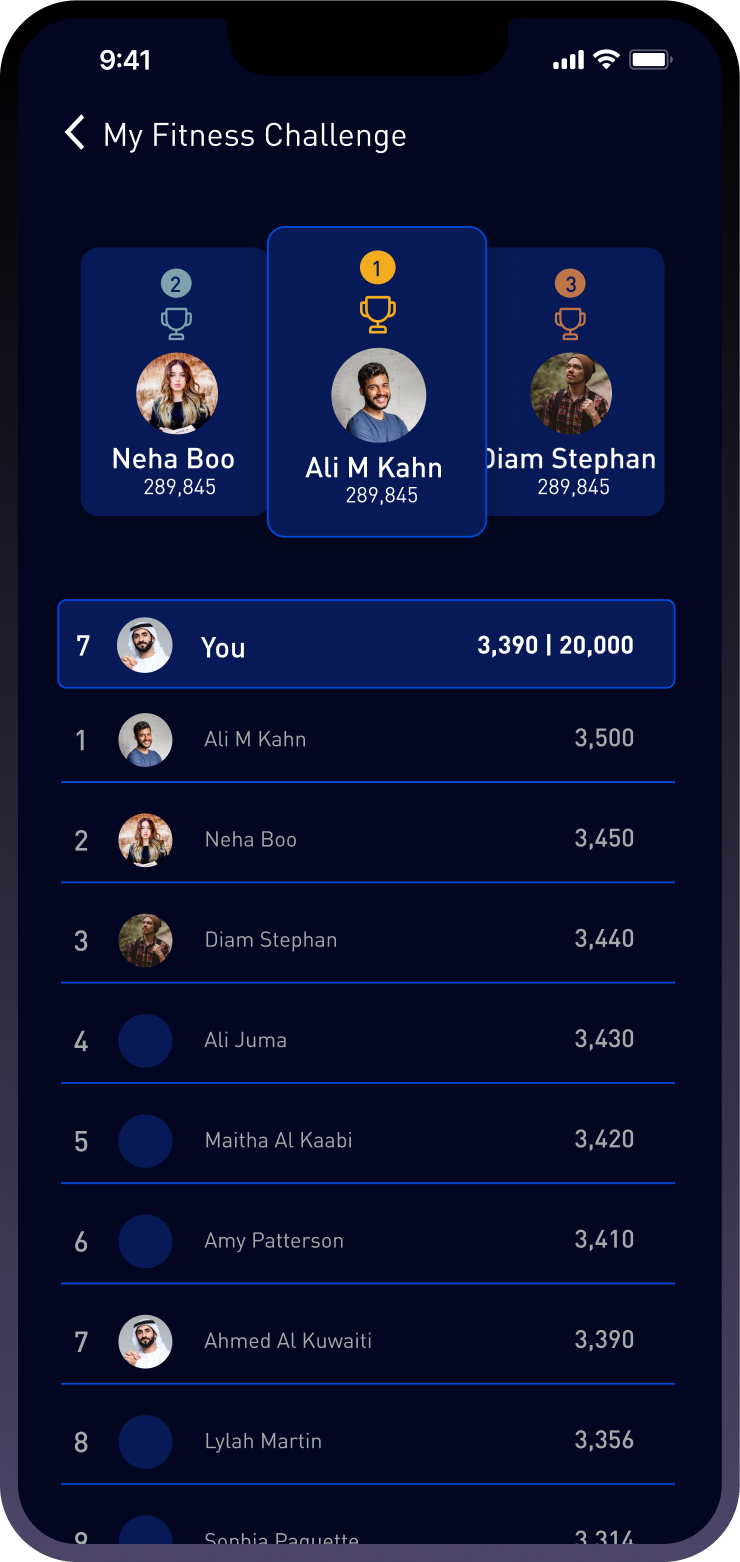
Task: Select Neha Boo's row with 3,450
Action: [x=366, y=840]
